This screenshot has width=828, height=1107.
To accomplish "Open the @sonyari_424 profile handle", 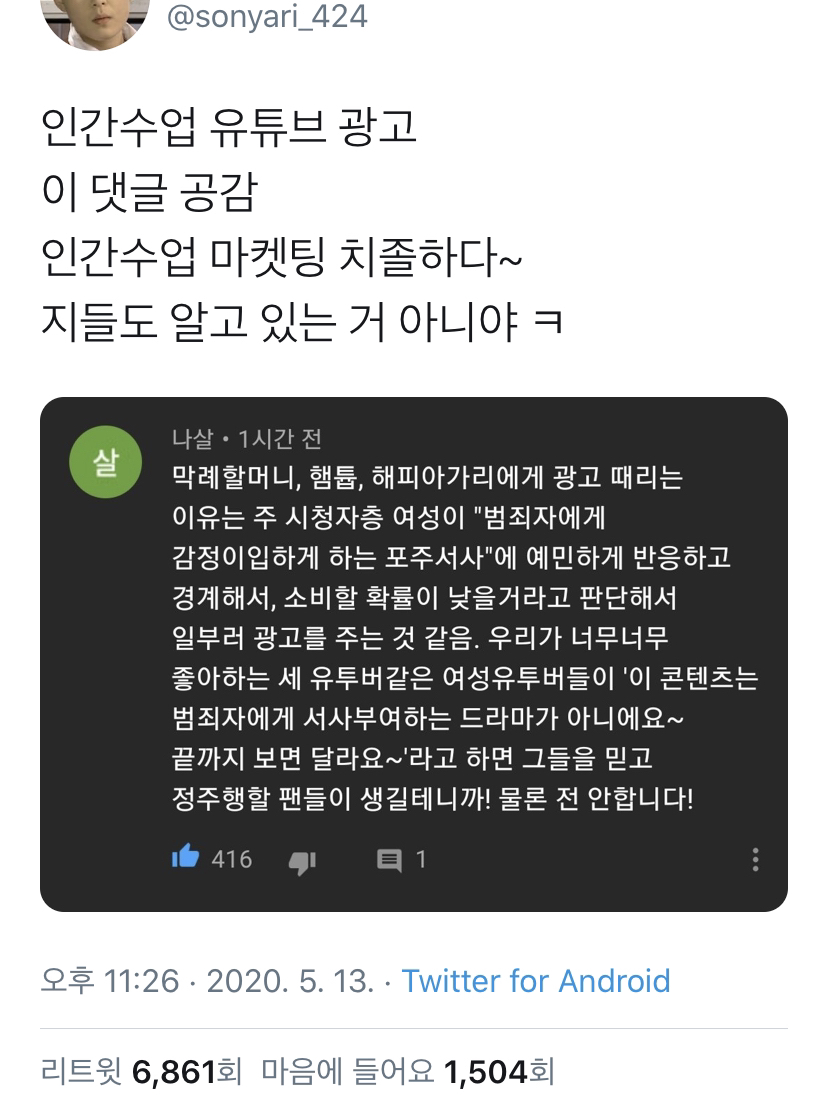I will 267,16.
